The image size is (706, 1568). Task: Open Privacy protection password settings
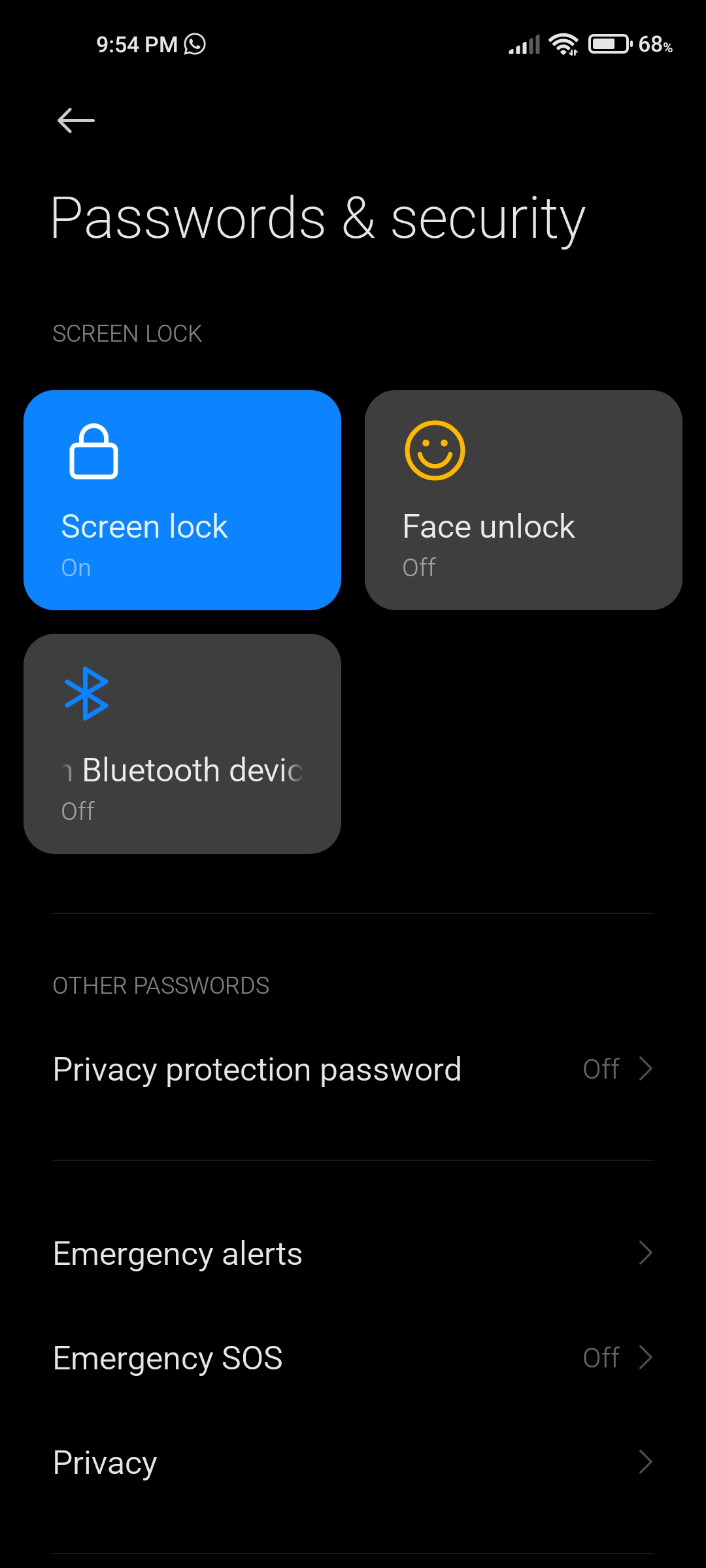[x=353, y=1070]
